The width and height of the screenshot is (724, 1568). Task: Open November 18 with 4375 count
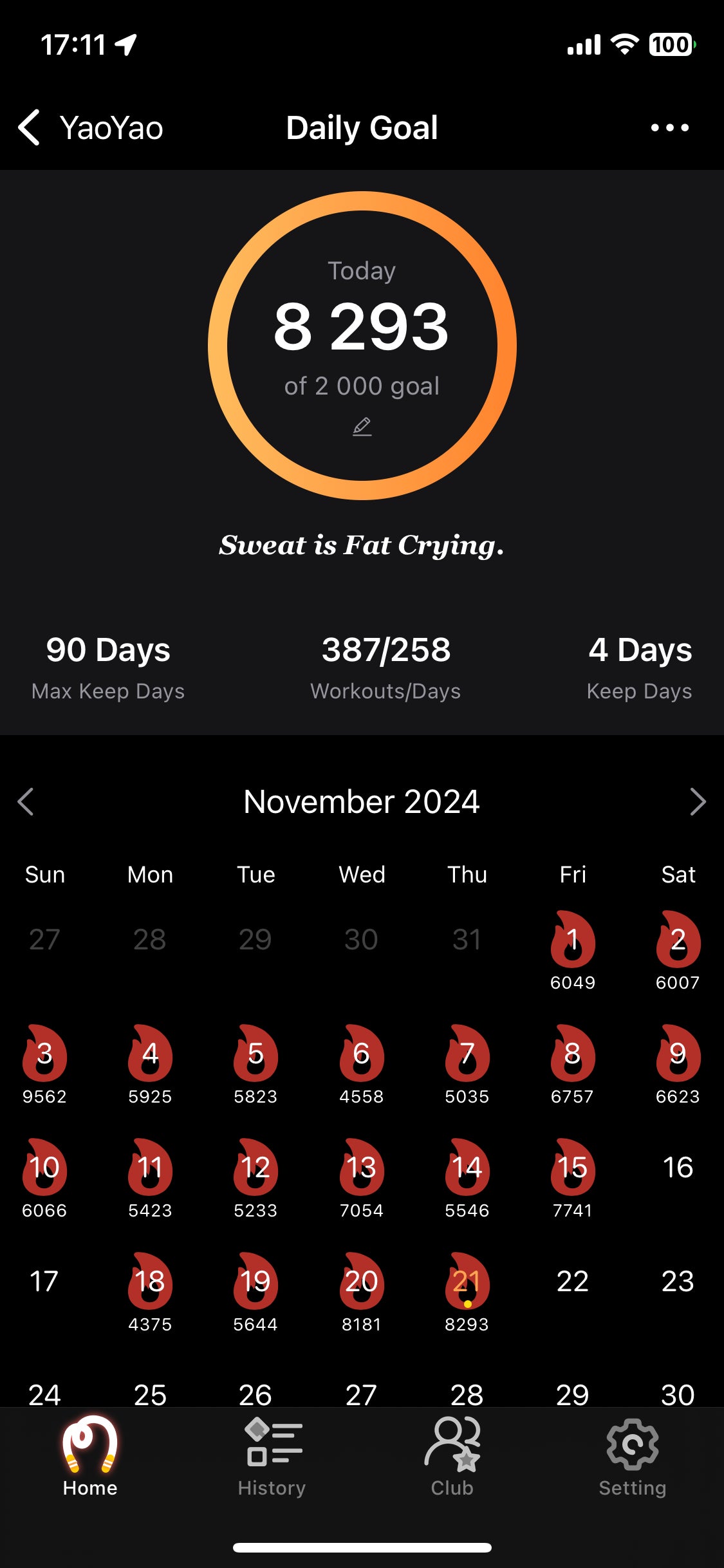click(x=150, y=1290)
